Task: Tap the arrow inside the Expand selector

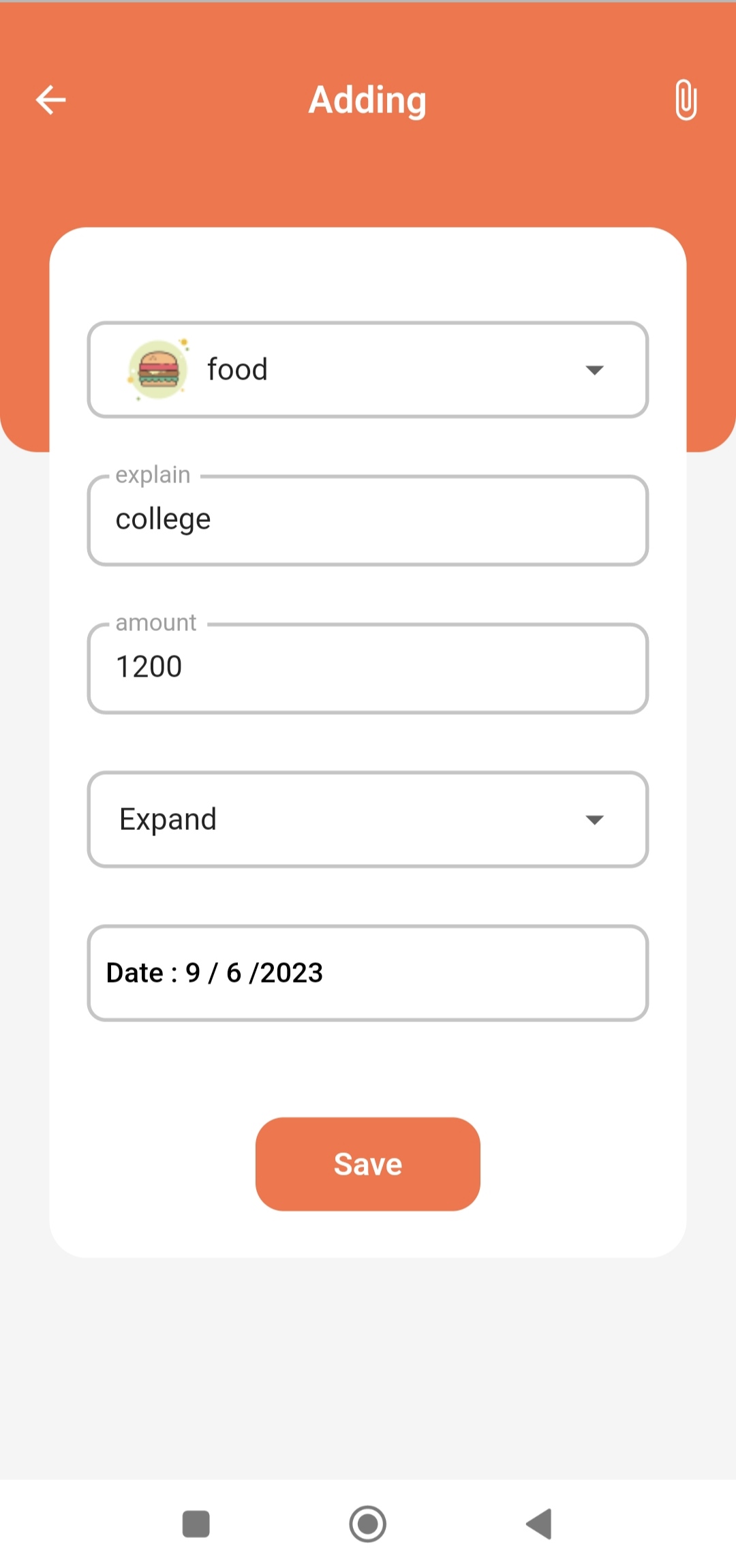Action: click(x=594, y=820)
